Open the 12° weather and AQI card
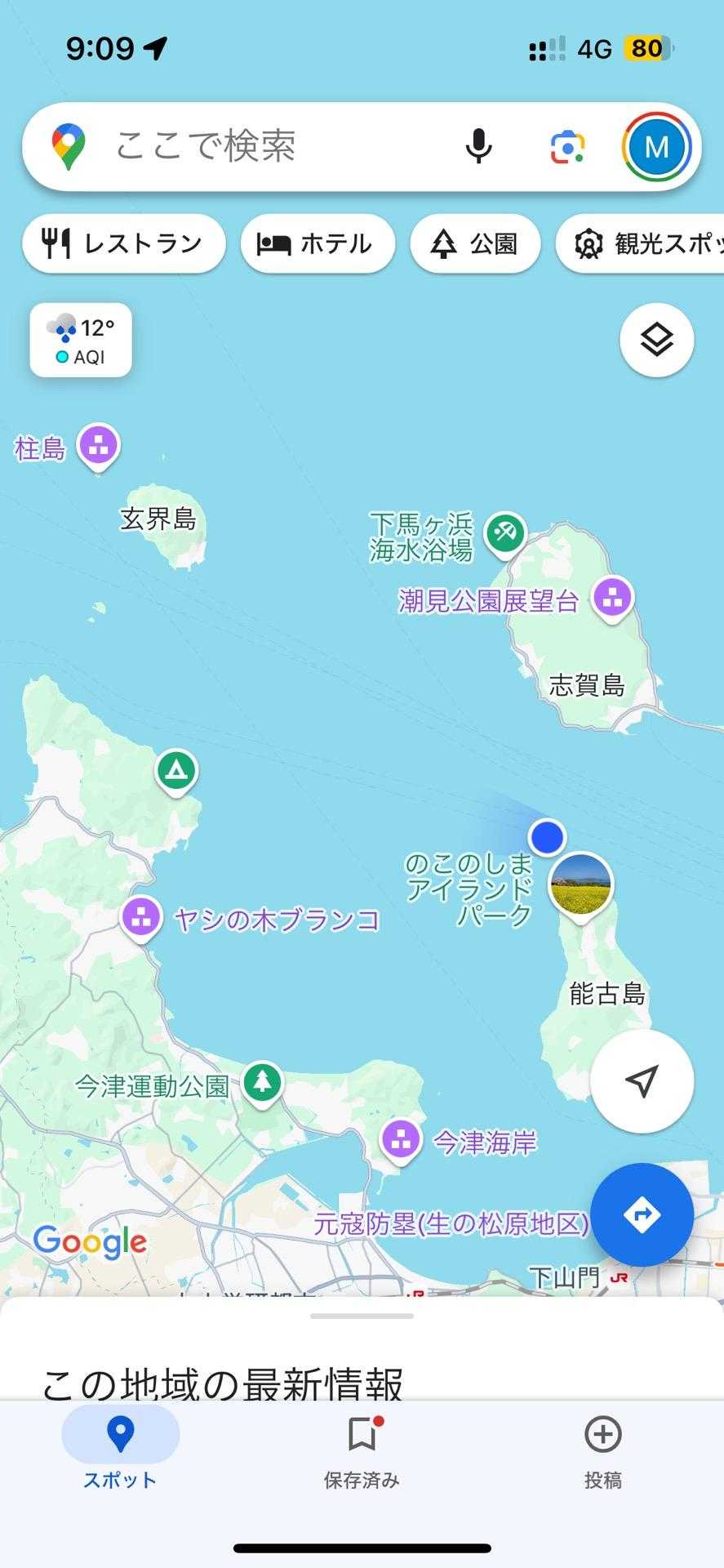 pyautogui.click(x=81, y=340)
